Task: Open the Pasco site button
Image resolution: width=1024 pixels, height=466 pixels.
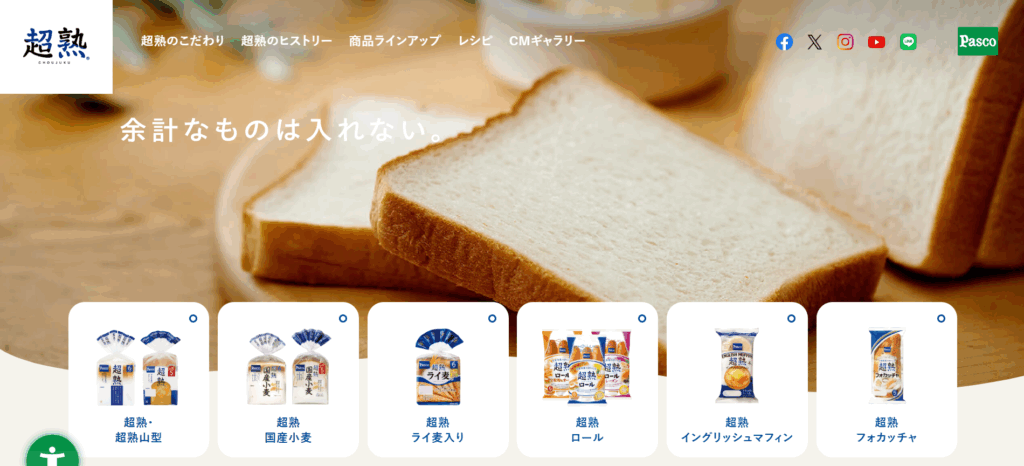Action: 977,41
